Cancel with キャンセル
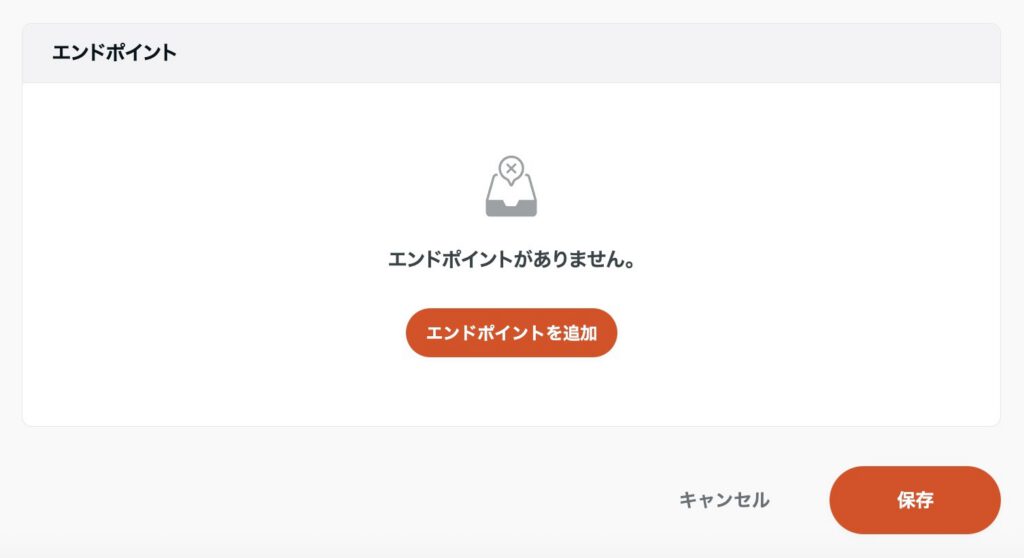The height and width of the screenshot is (558, 1024). (724, 500)
